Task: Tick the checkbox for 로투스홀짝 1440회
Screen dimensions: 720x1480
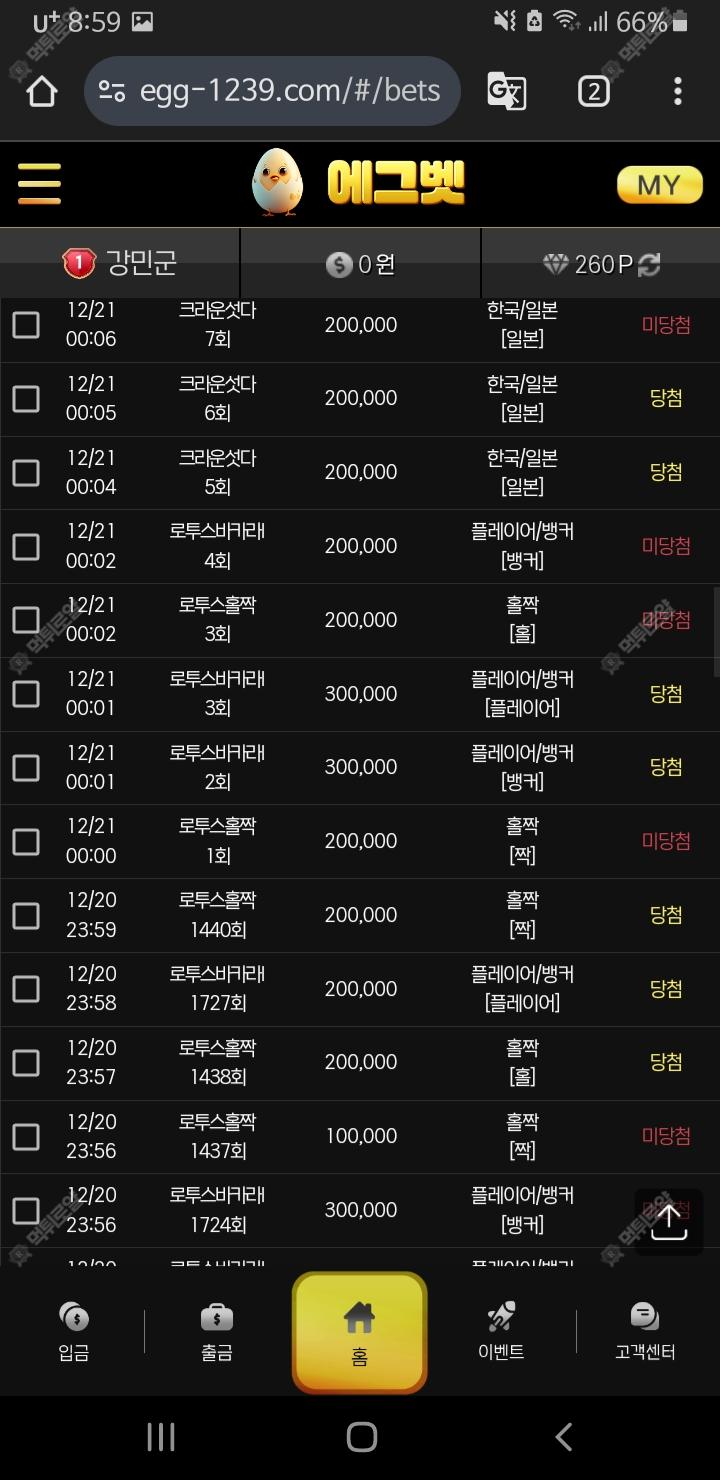Action: pos(26,915)
